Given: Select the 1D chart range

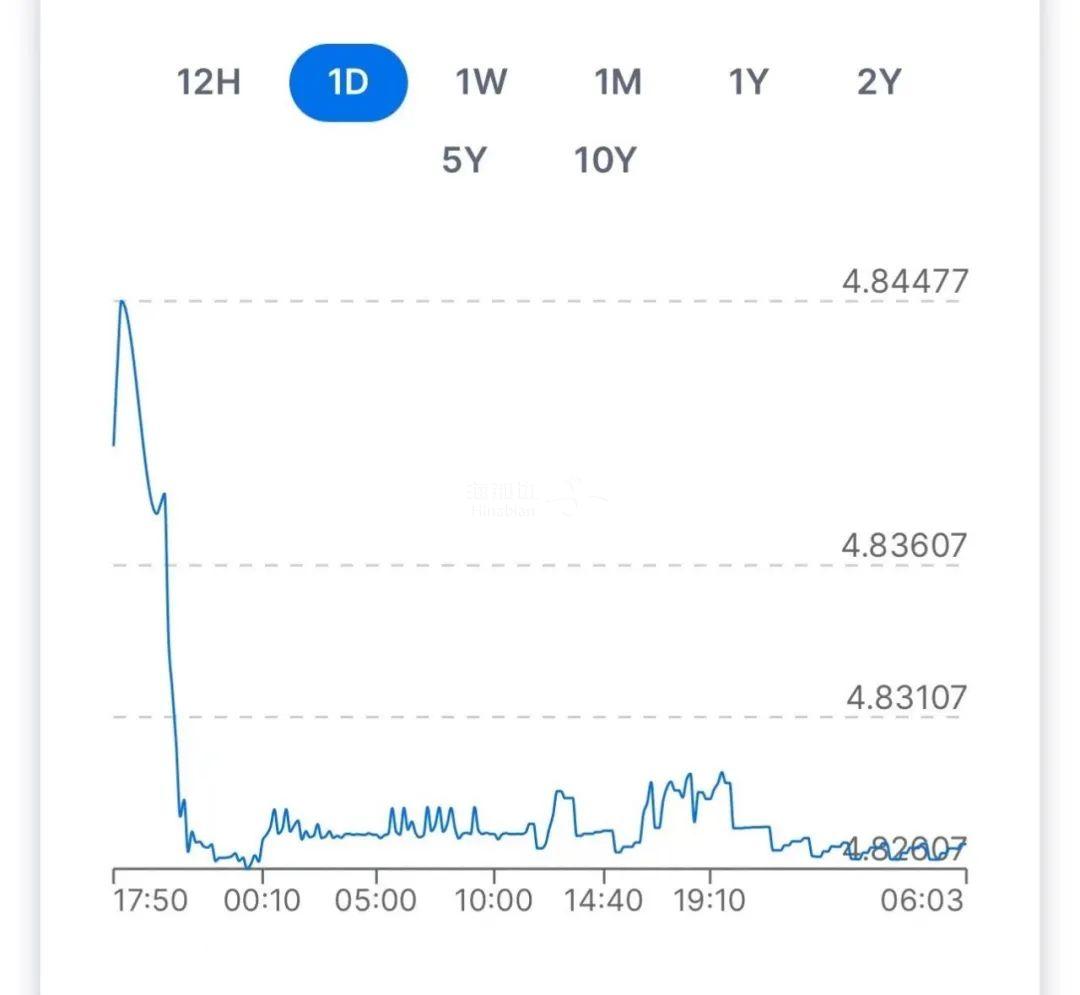Looking at the screenshot, I should pyautogui.click(x=348, y=82).
